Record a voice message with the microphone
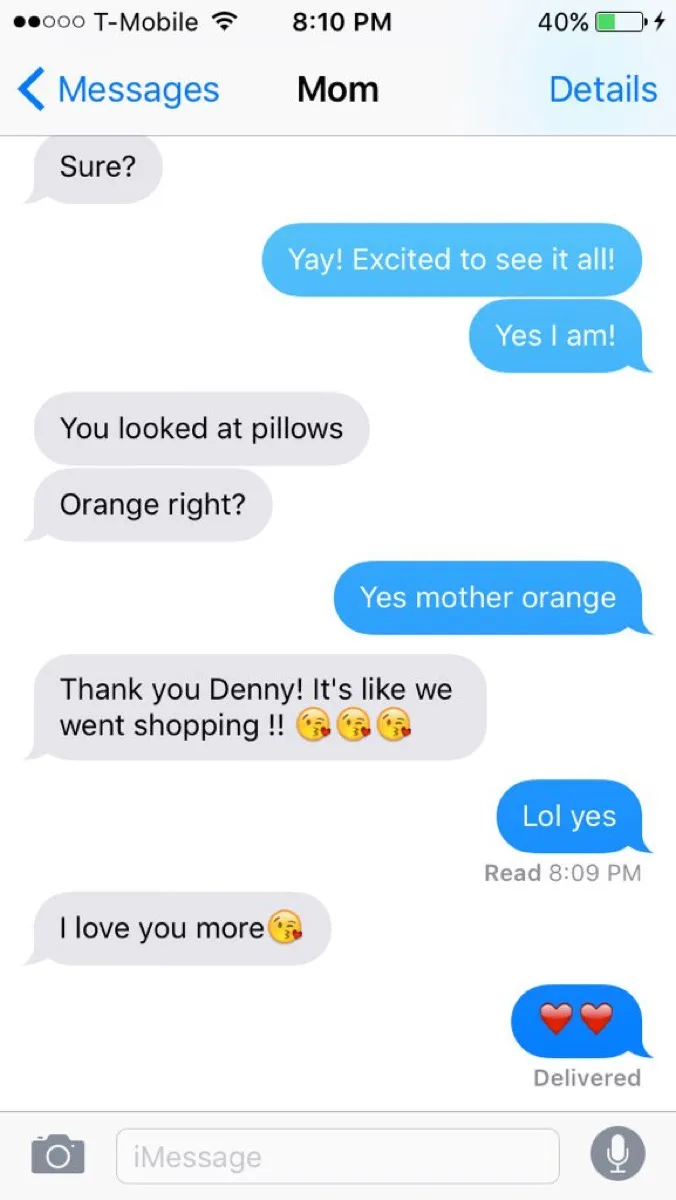The image size is (676, 1200). point(617,1156)
